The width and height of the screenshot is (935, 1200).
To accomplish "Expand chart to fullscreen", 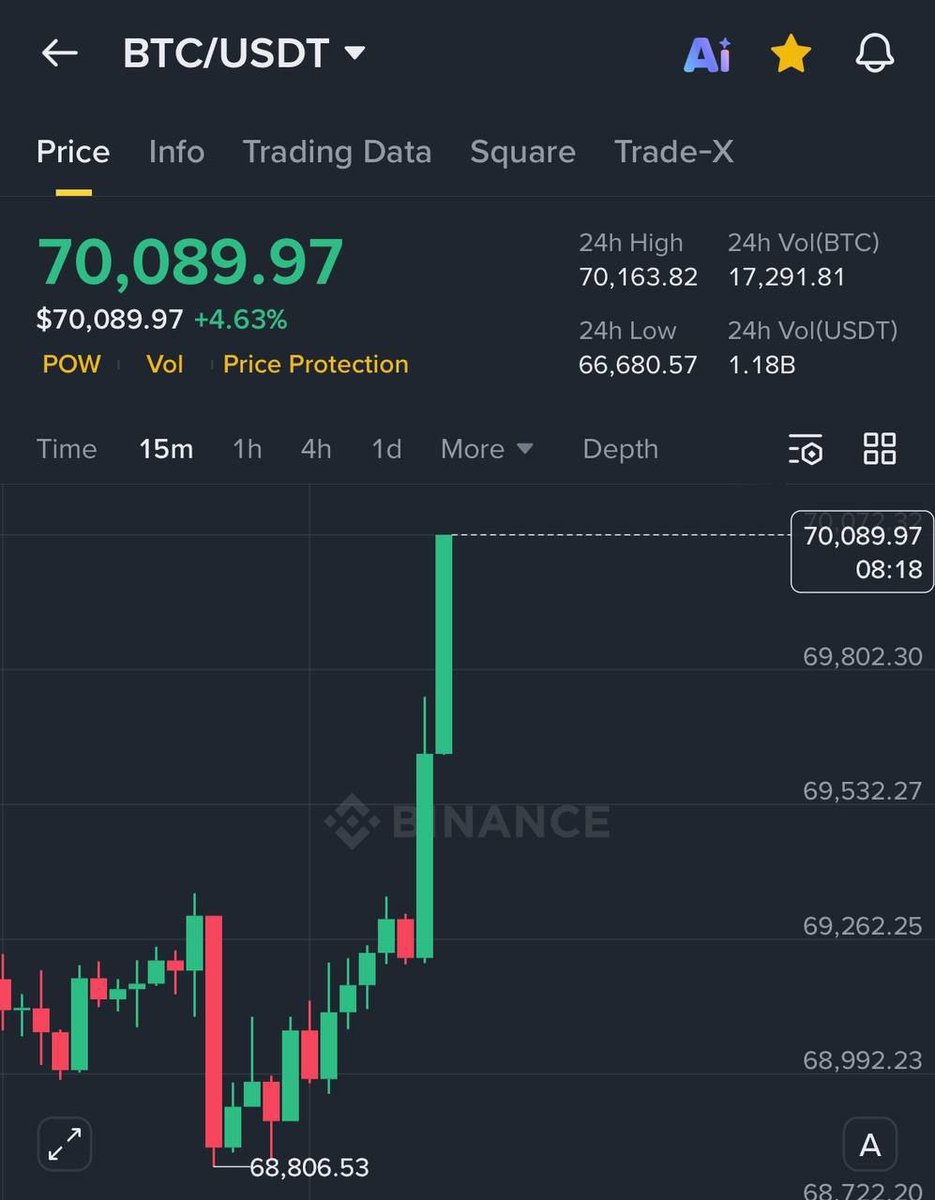I will pos(65,1143).
